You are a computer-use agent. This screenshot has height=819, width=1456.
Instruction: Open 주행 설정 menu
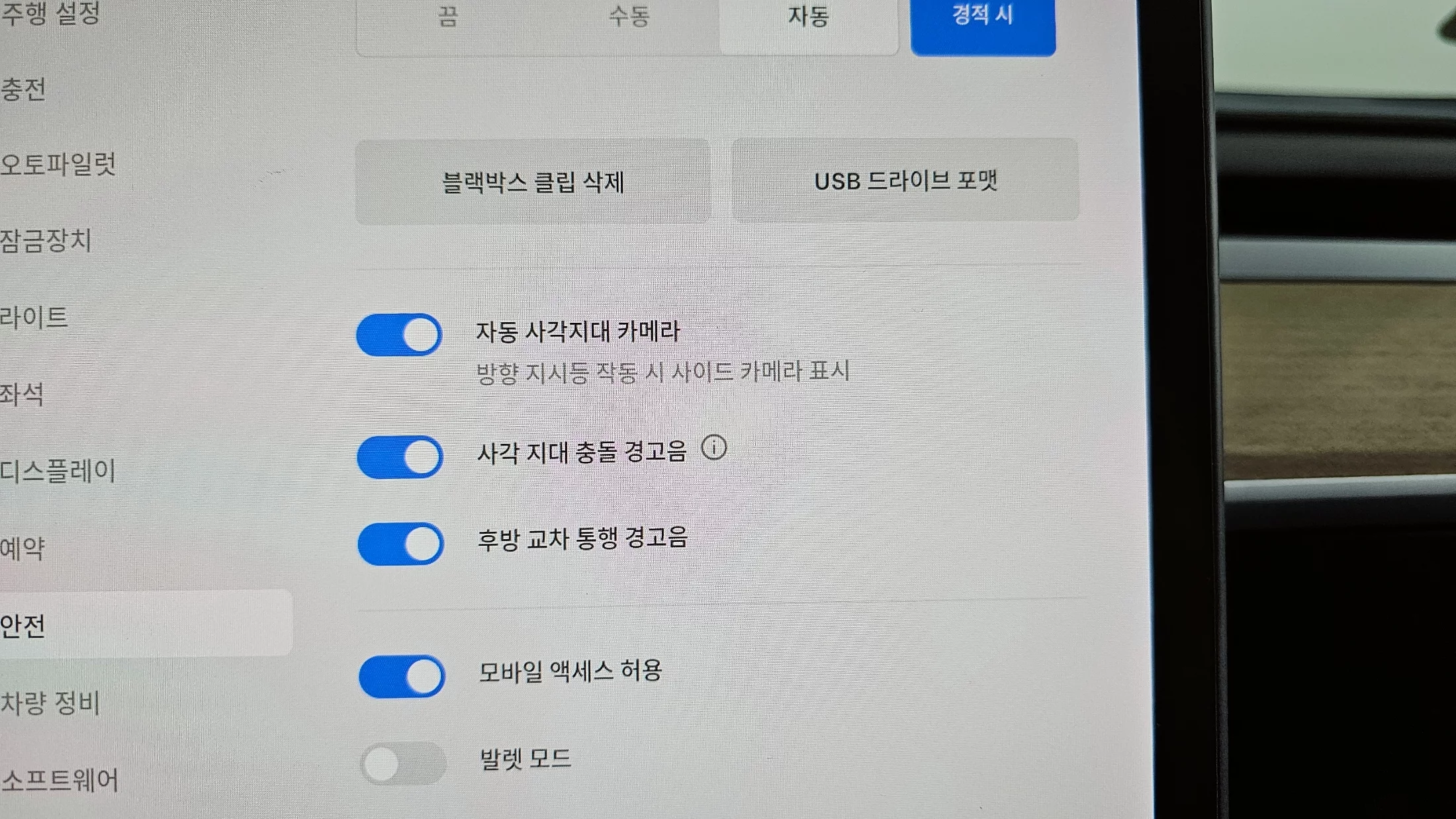tap(50, 13)
